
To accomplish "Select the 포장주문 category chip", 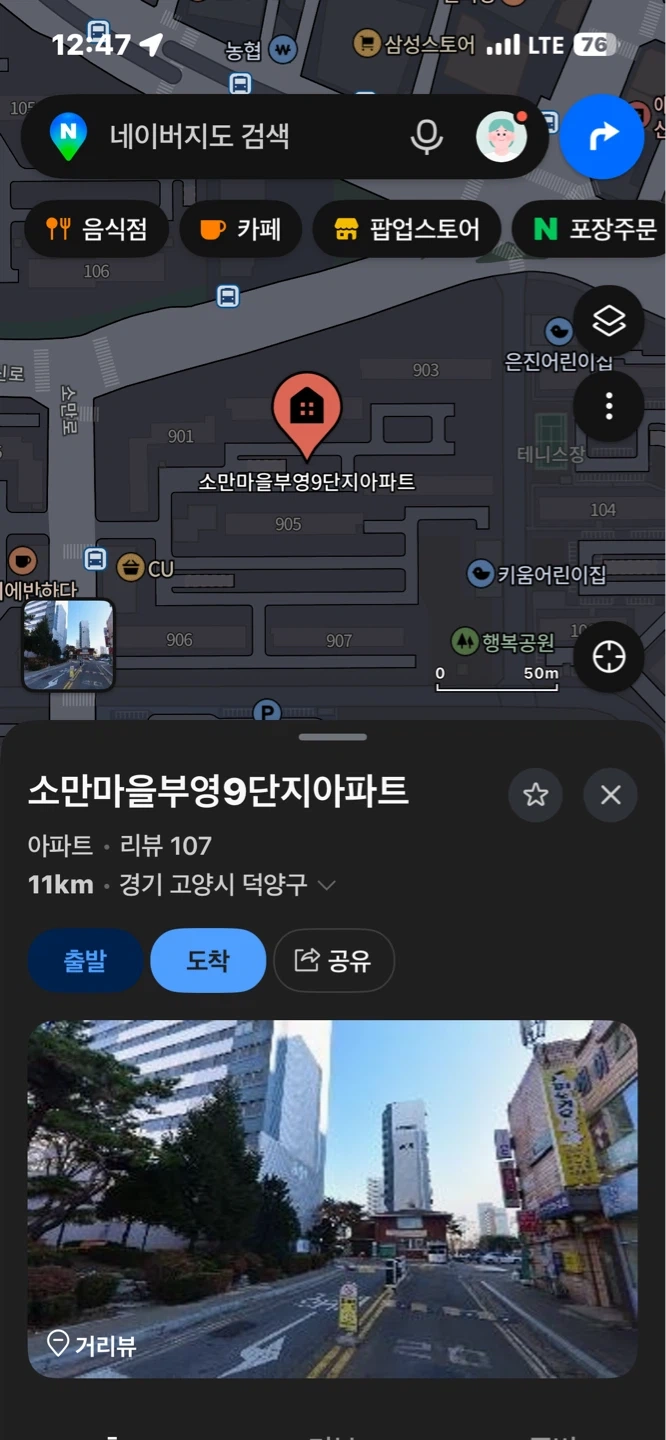I will click(590, 229).
